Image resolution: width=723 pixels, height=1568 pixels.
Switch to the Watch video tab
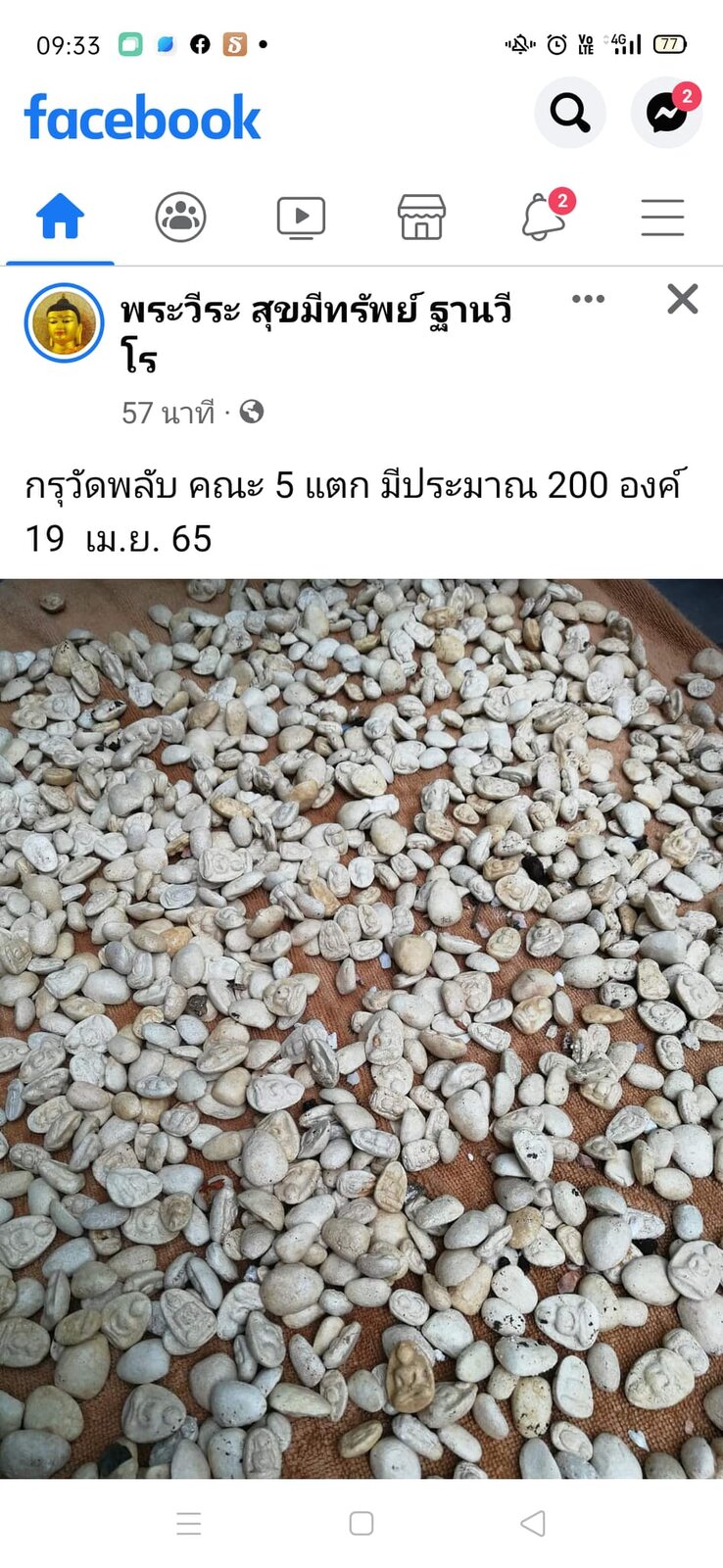301,217
